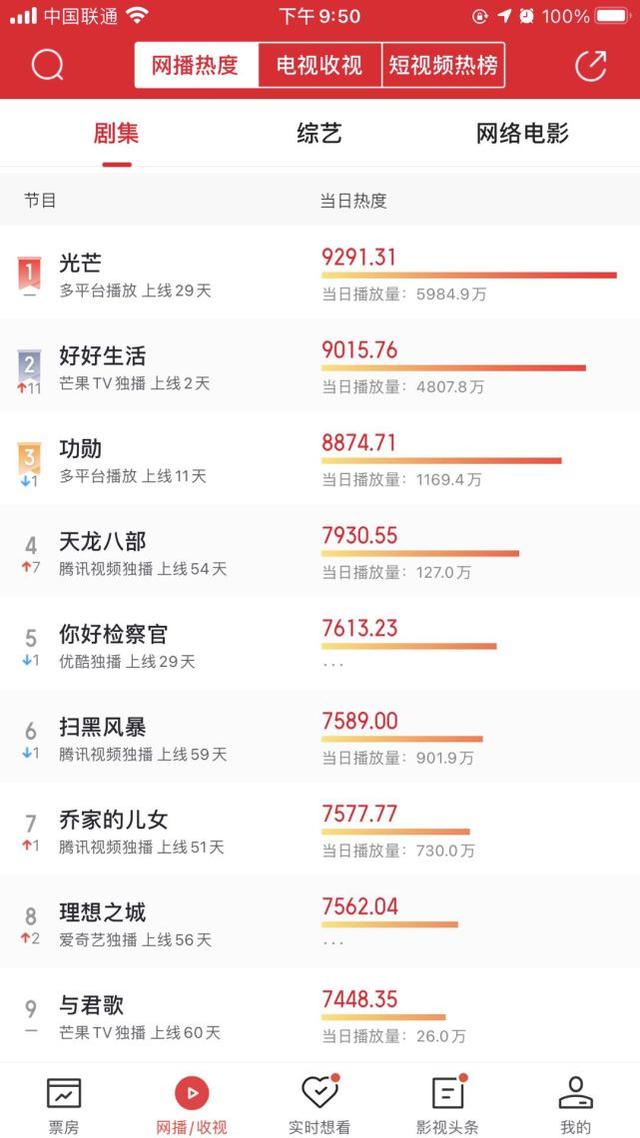
Task: Switch to the 综艺 tab
Action: click(x=319, y=134)
